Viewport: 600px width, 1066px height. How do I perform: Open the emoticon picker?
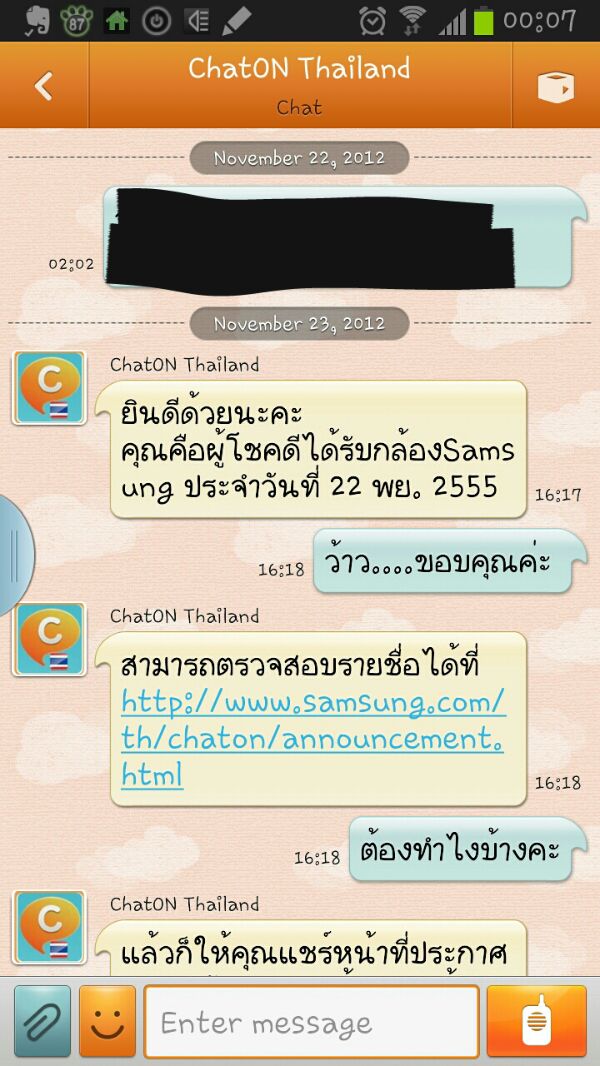click(107, 1021)
